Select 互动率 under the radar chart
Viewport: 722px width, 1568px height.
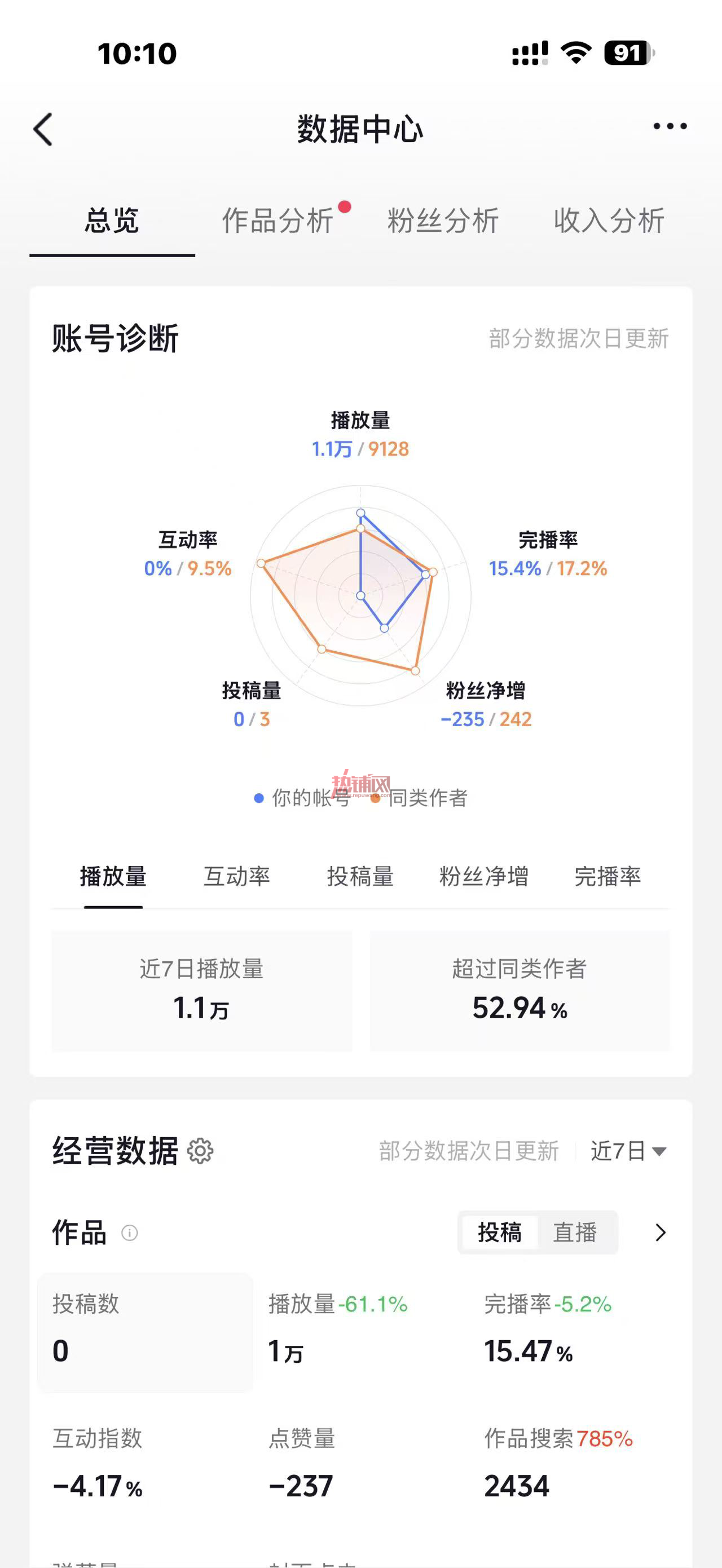click(237, 877)
